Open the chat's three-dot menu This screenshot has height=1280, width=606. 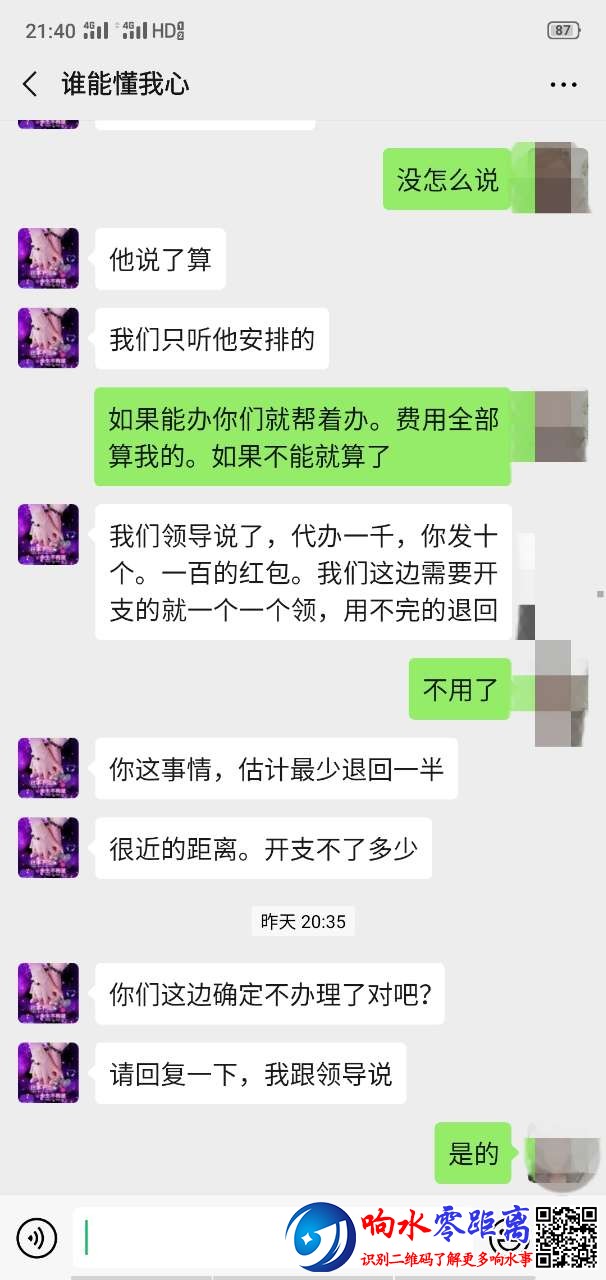(563, 85)
